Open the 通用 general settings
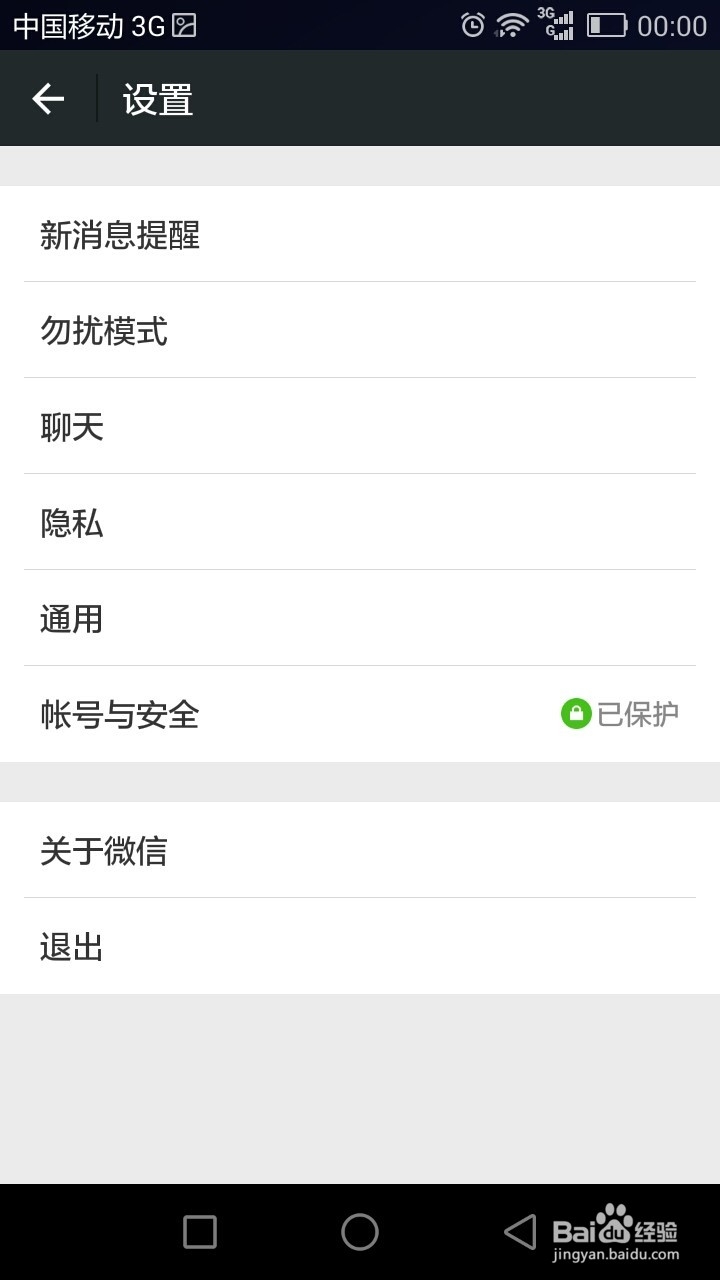720x1280 pixels. tap(70, 618)
